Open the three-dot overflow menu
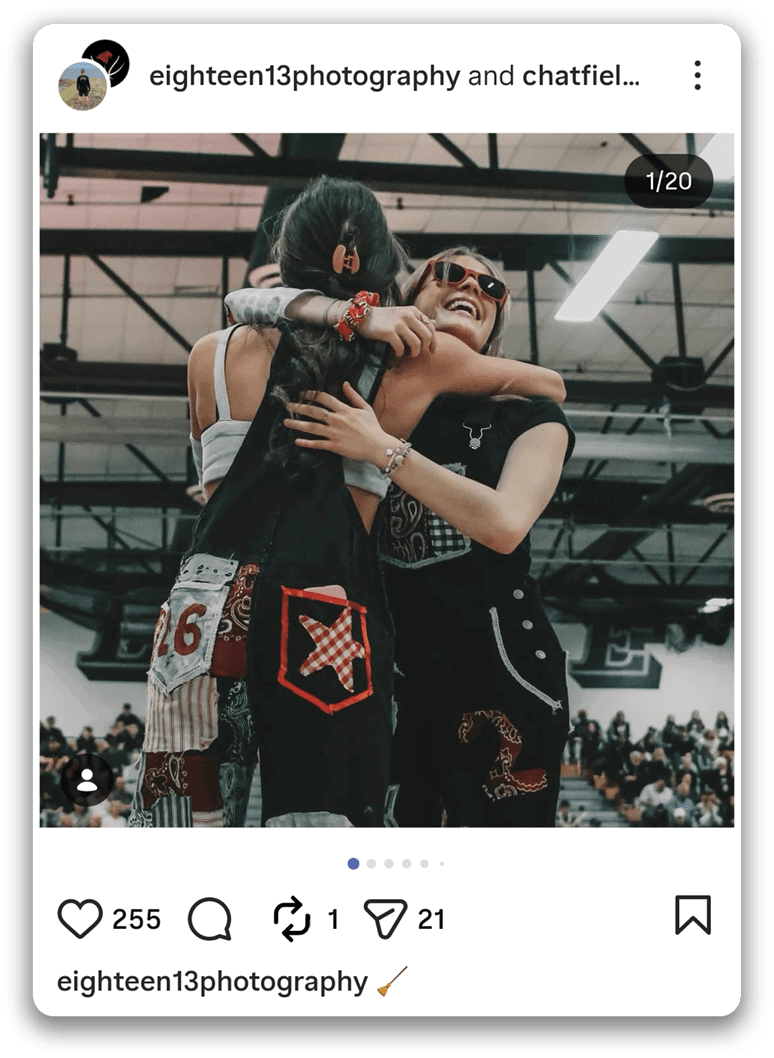 (697, 75)
